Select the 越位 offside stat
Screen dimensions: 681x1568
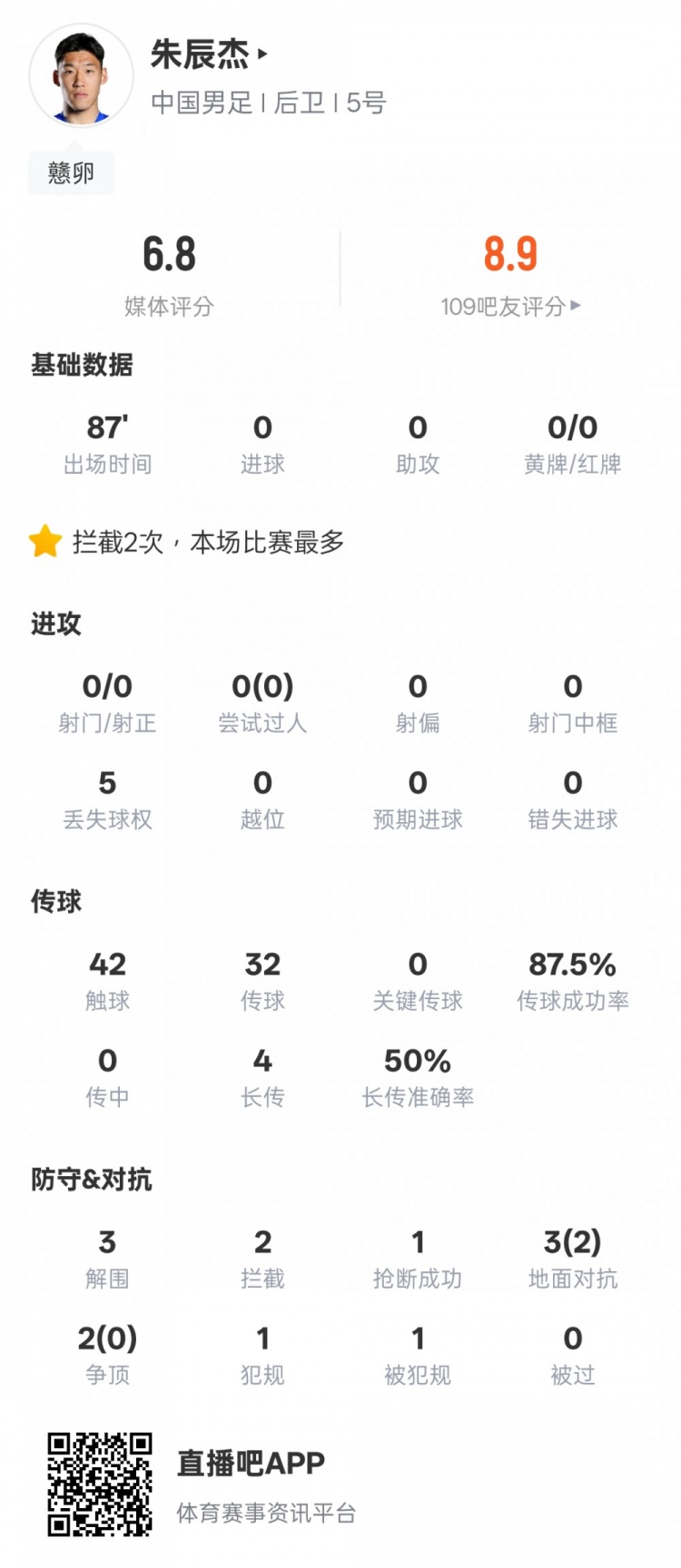click(262, 799)
